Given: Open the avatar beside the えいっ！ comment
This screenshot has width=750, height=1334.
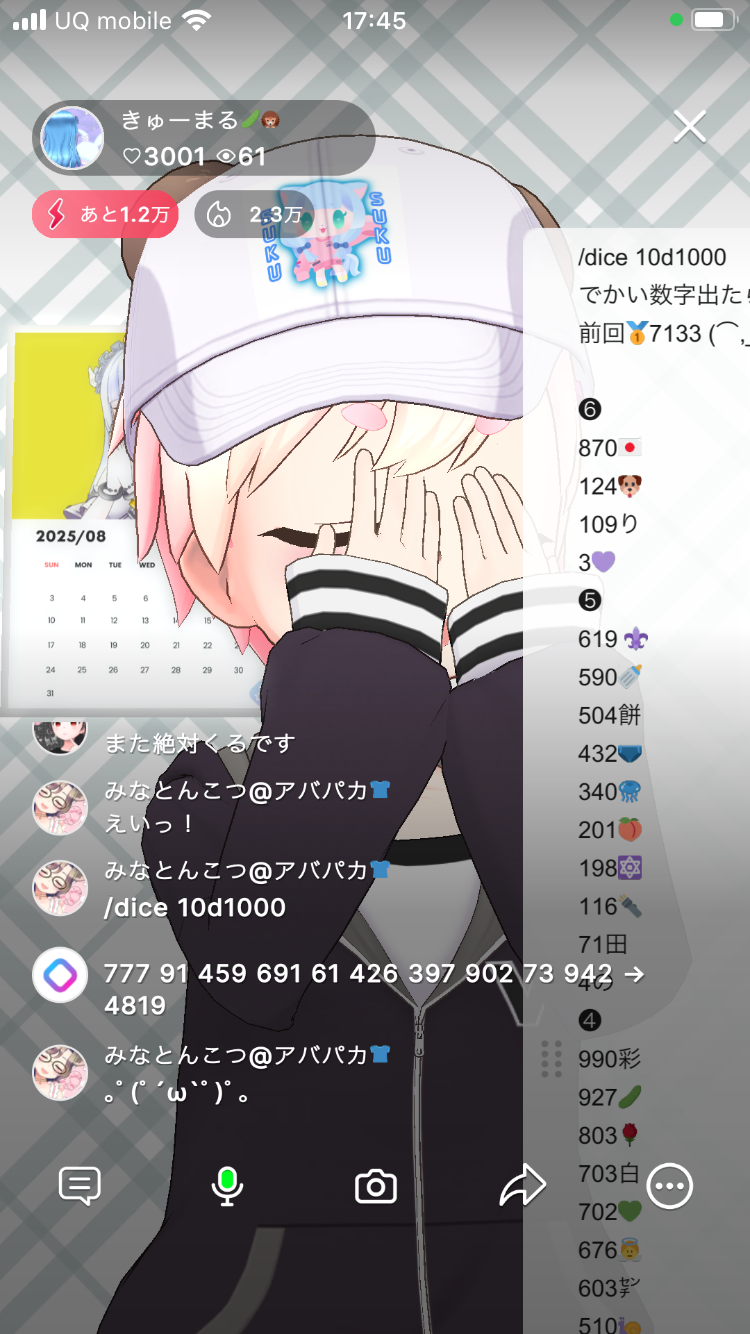Looking at the screenshot, I should pos(60,808).
